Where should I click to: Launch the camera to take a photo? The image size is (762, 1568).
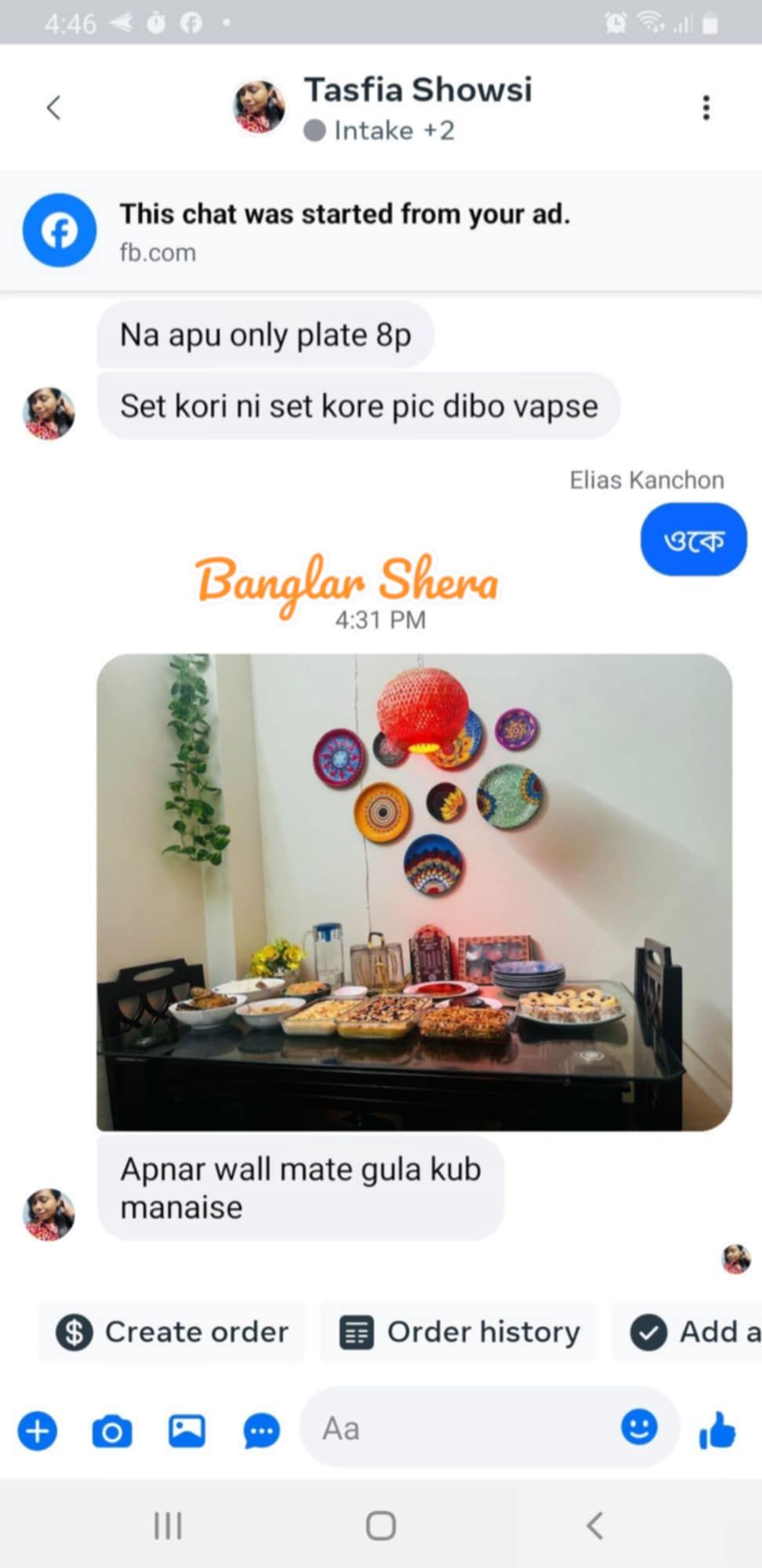pos(112,1431)
